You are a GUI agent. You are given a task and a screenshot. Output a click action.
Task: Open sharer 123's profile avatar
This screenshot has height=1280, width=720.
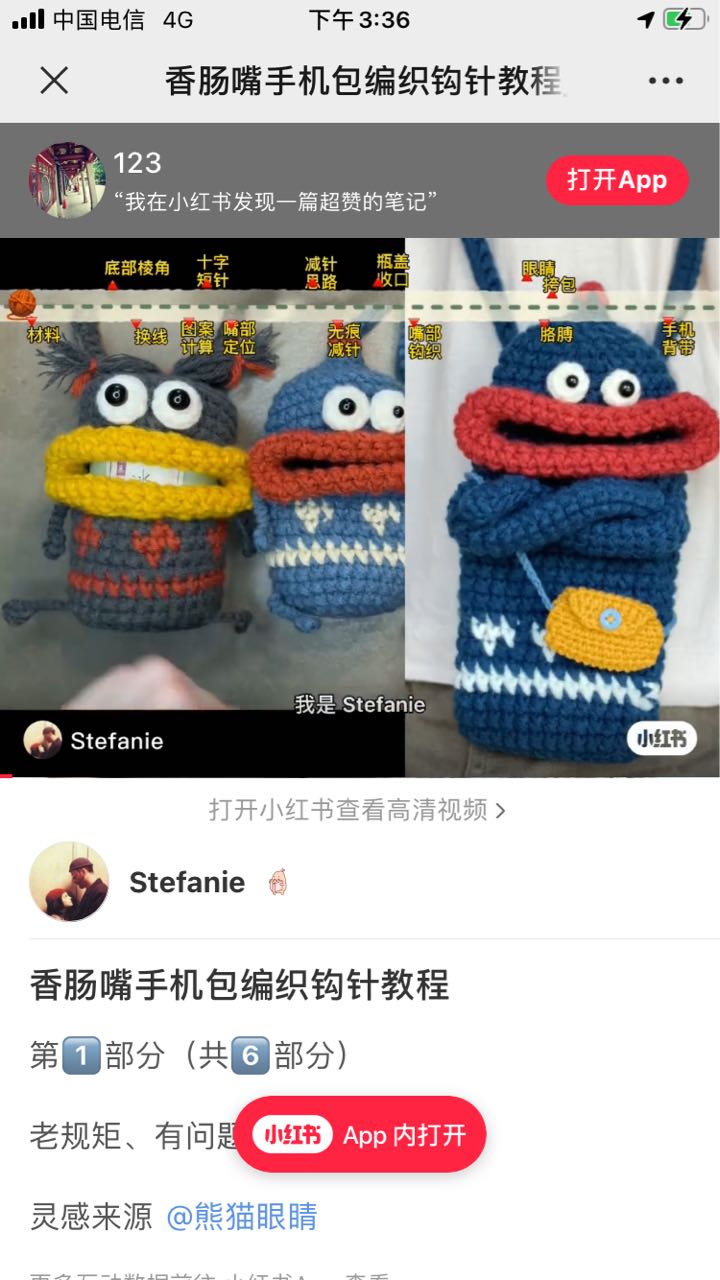(67, 180)
